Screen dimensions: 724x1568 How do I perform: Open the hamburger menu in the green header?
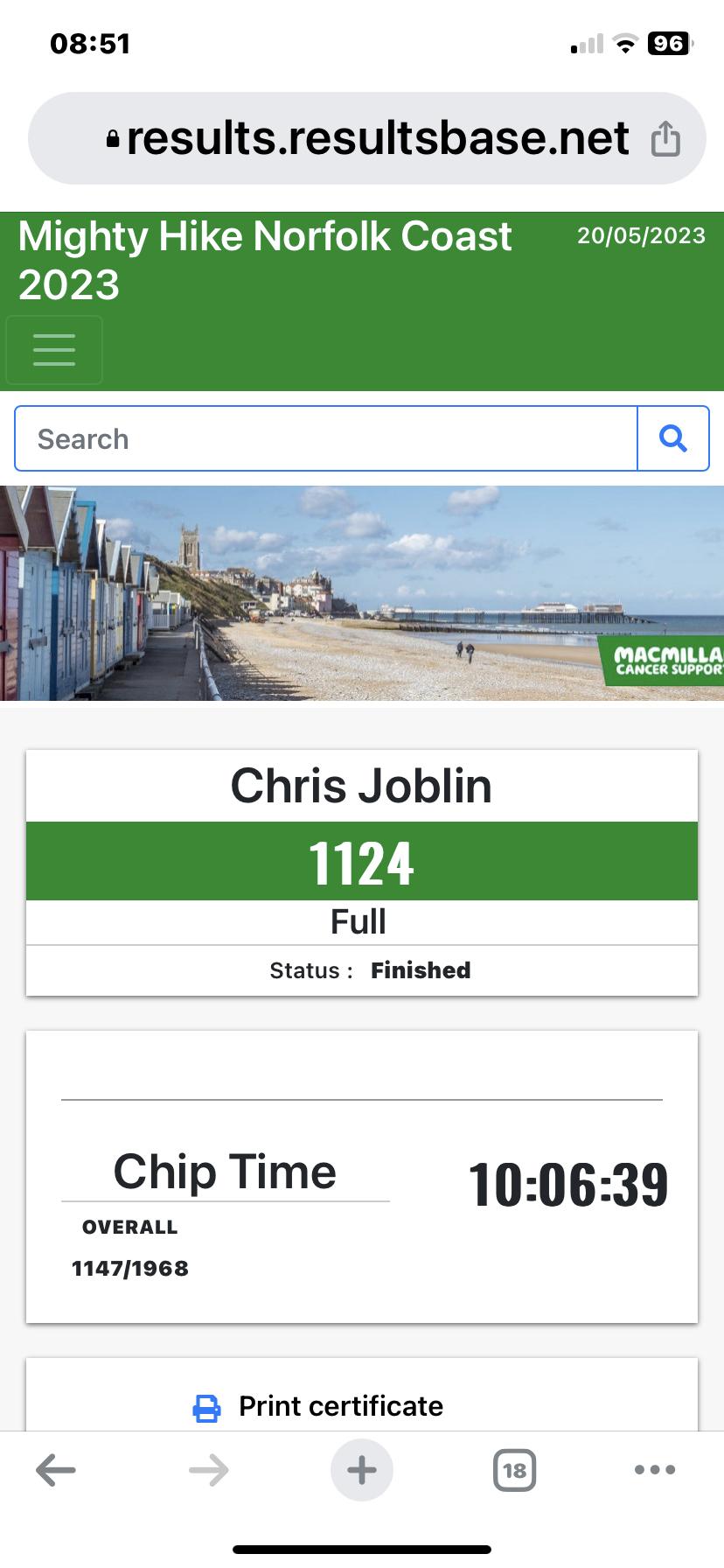54,350
